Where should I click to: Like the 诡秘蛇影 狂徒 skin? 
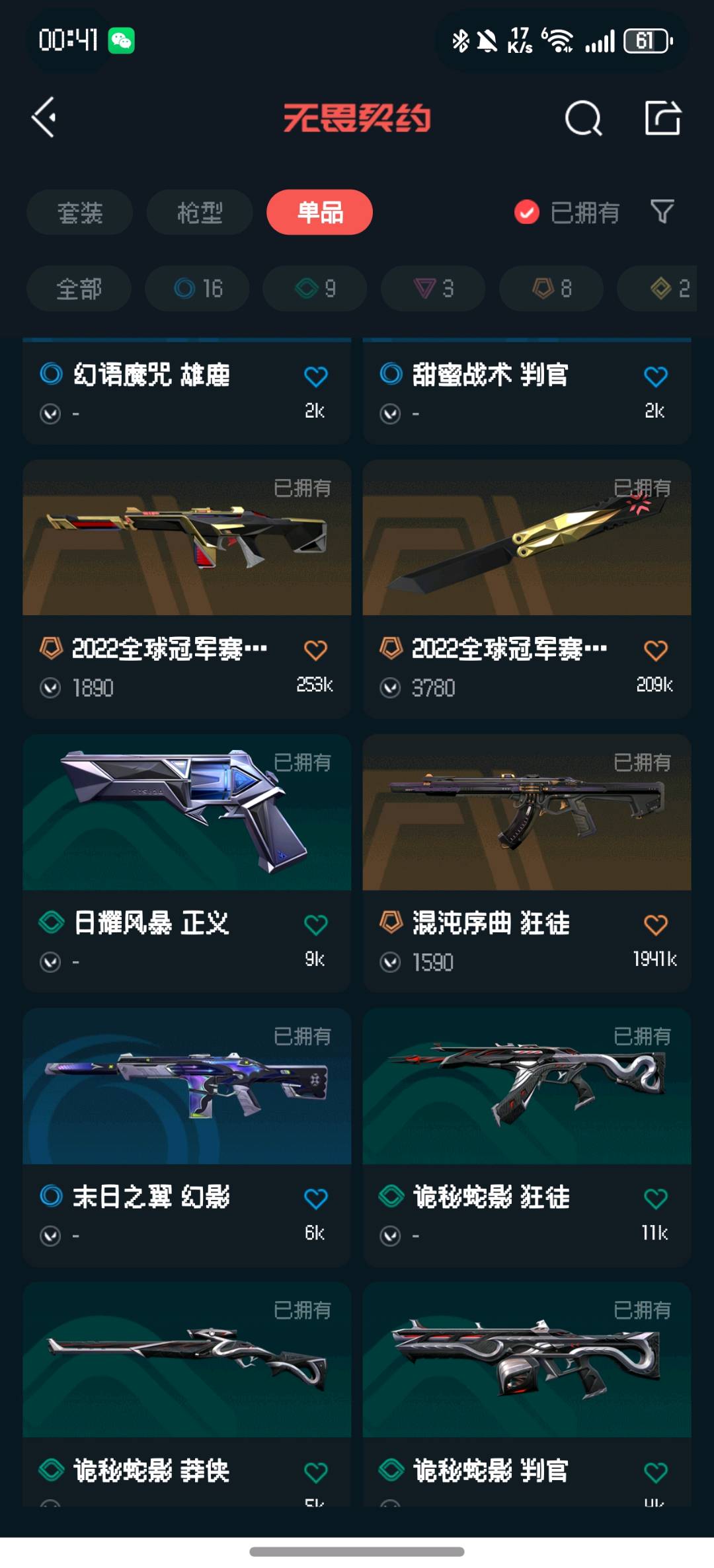pyautogui.click(x=655, y=1199)
